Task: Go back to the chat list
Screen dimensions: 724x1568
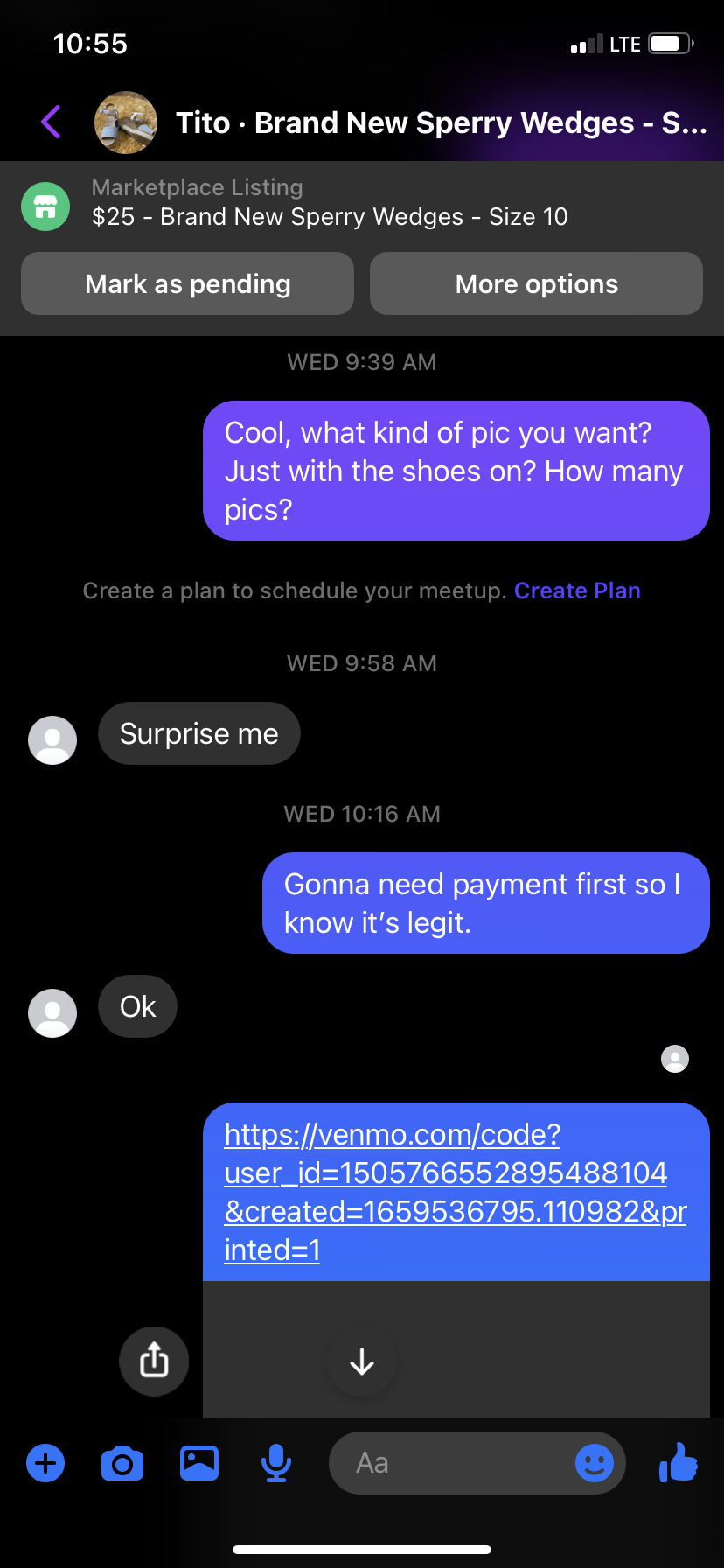Action: 51,122
